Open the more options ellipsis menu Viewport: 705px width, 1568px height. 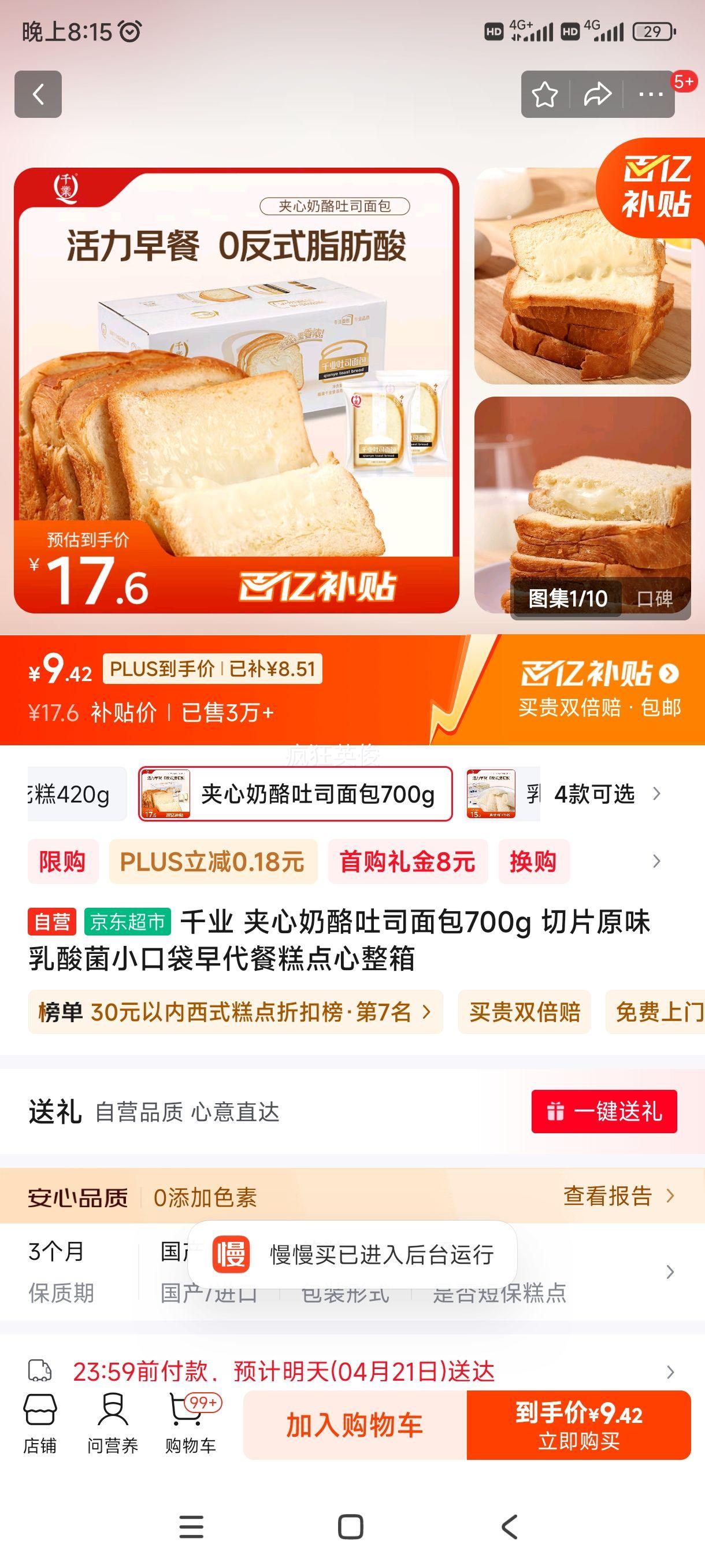coord(650,94)
